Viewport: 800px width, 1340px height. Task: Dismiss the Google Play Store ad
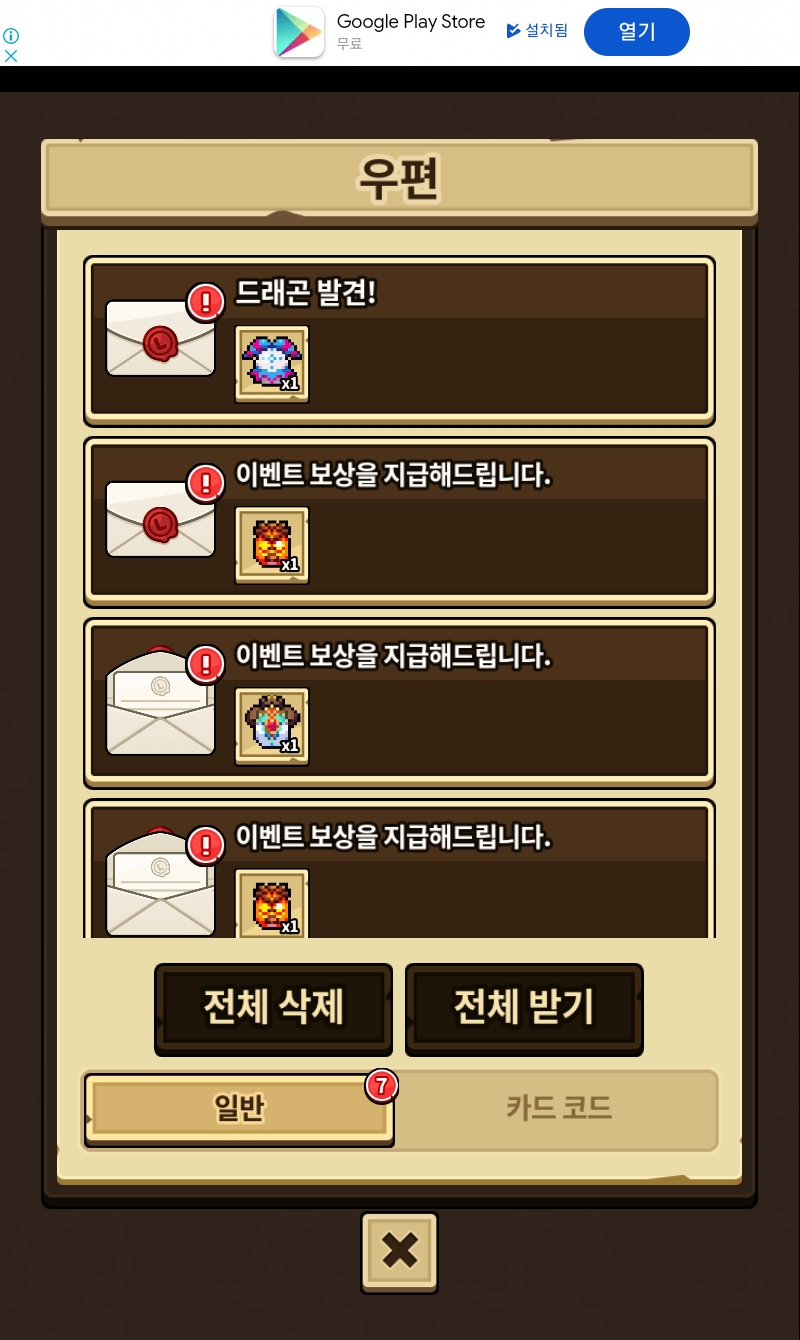click(x=11, y=56)
